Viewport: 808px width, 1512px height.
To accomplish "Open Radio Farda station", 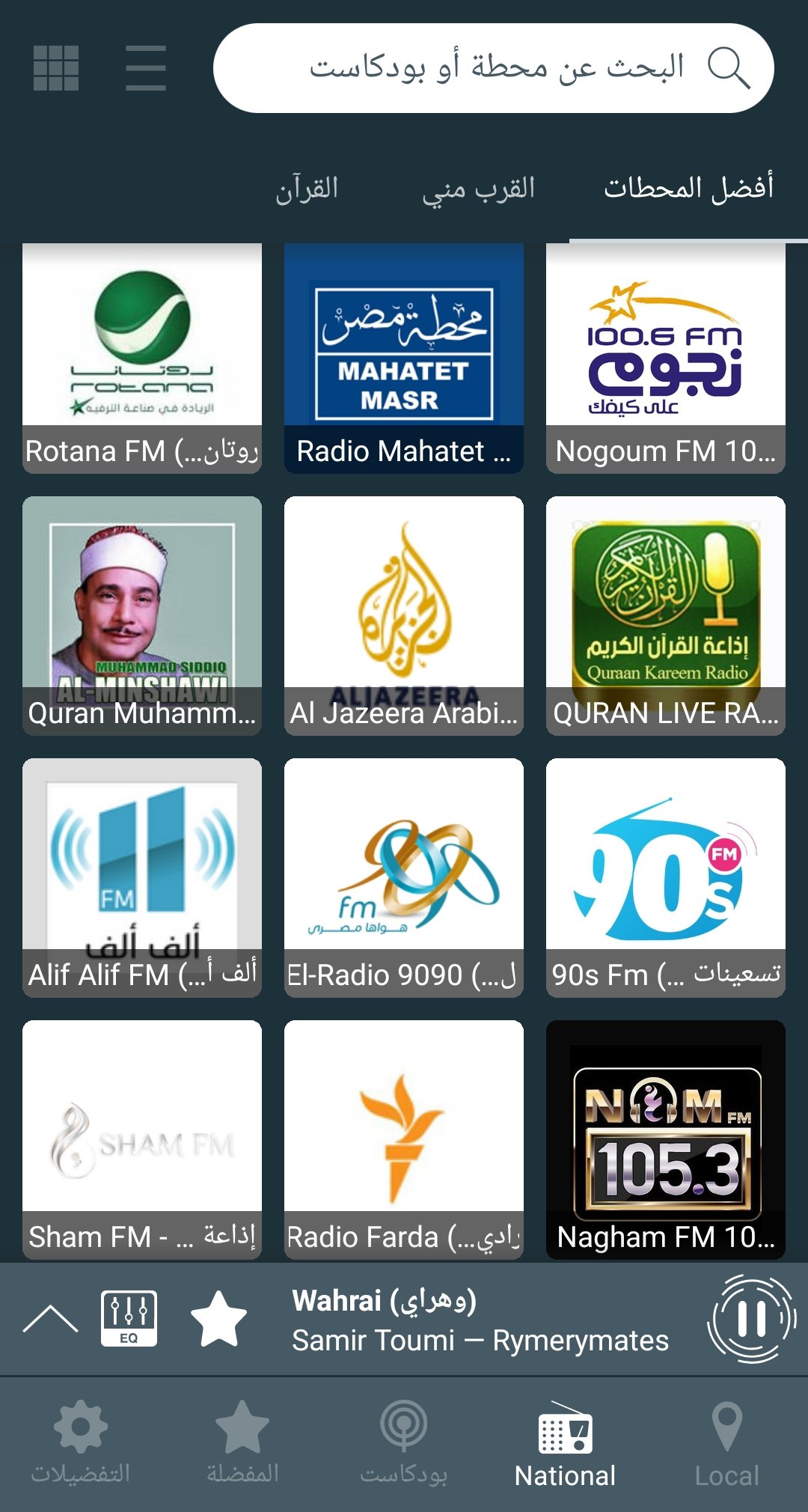I will pyautogui.click(x=404, y=1140).
